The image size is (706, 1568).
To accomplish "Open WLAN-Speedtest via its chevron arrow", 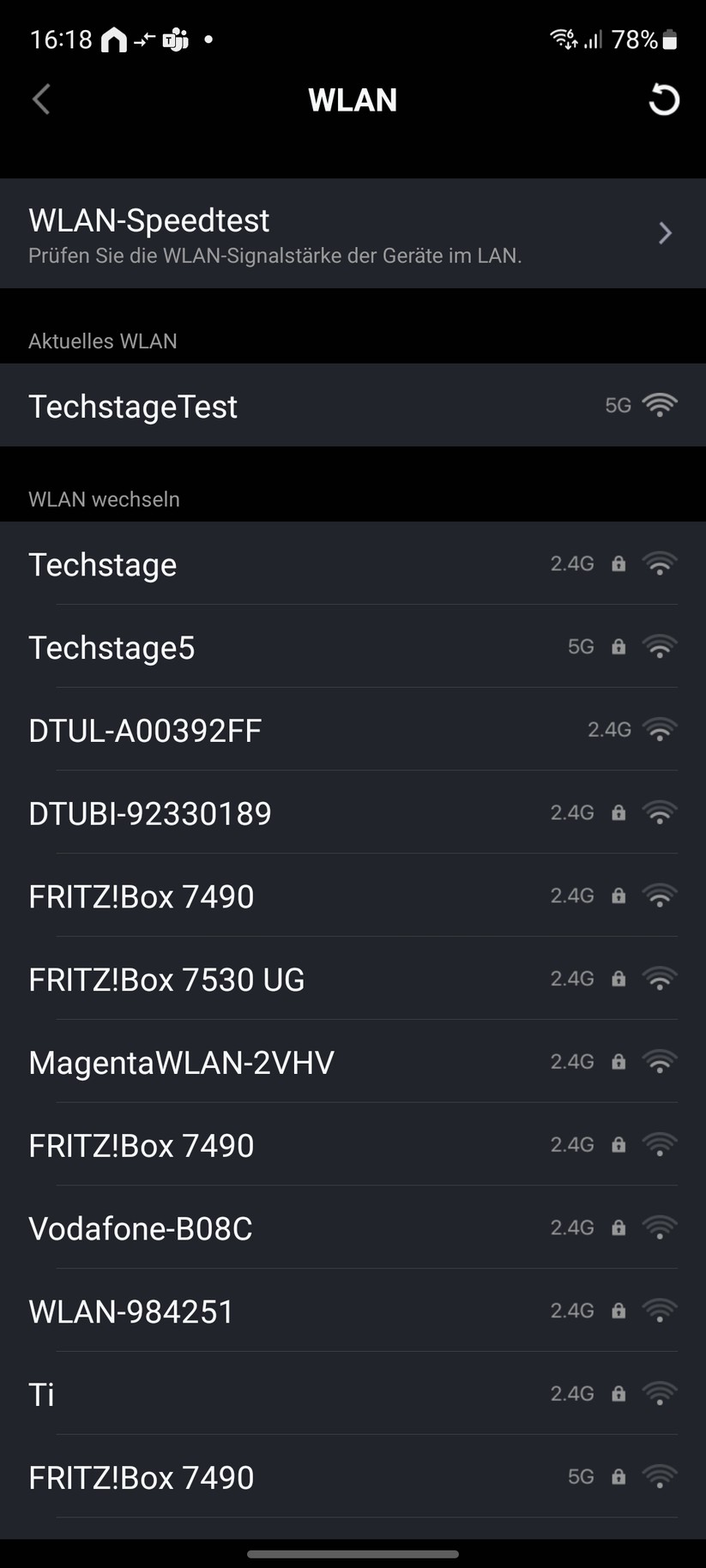I will (x=665, y=233).
